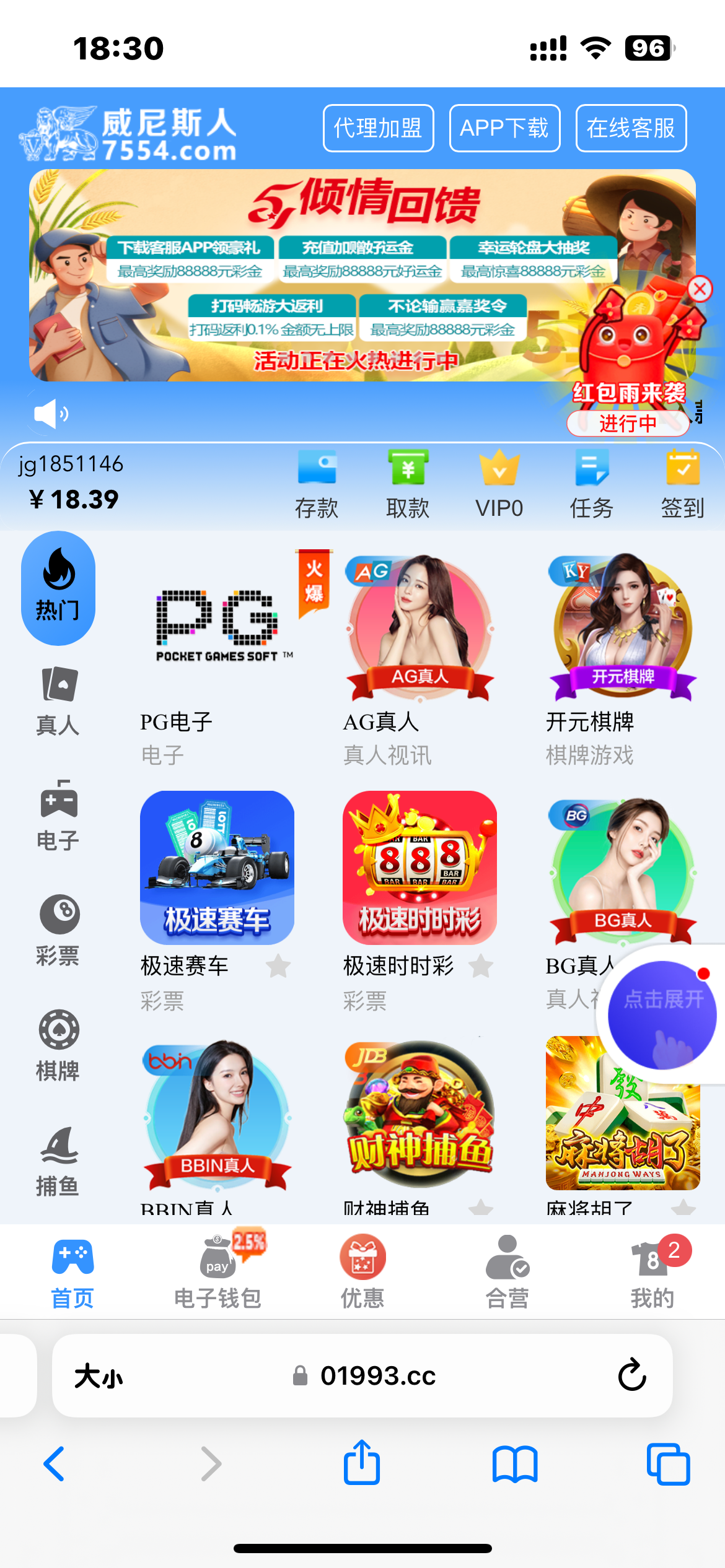Favorite the 极速赛车 game star

(x=278, y=966)
